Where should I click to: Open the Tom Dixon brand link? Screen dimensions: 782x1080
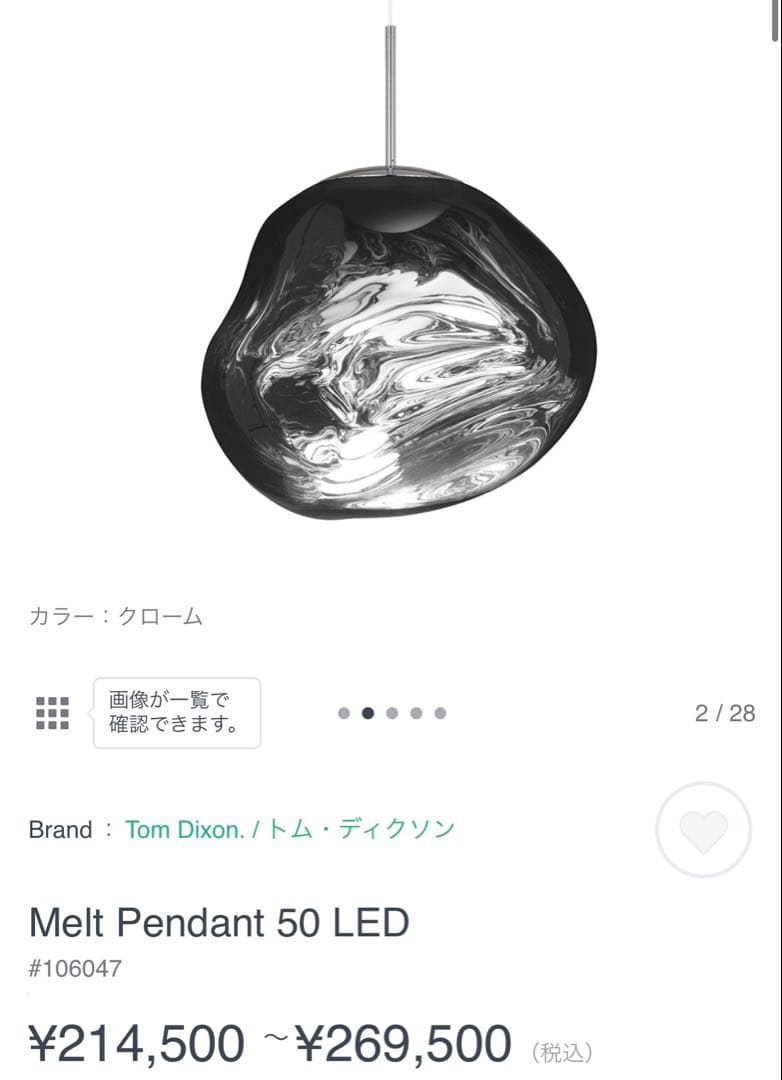(289, 829)
